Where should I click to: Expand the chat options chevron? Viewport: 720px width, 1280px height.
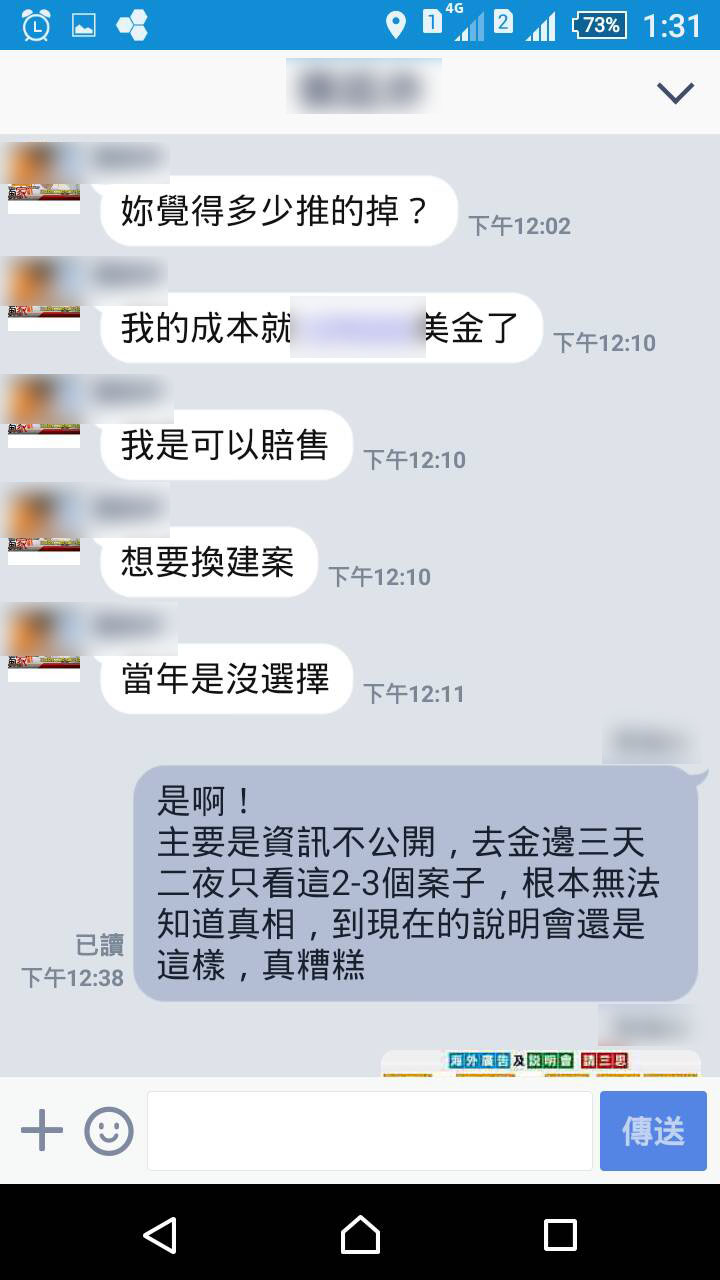[x=675, y=93]
